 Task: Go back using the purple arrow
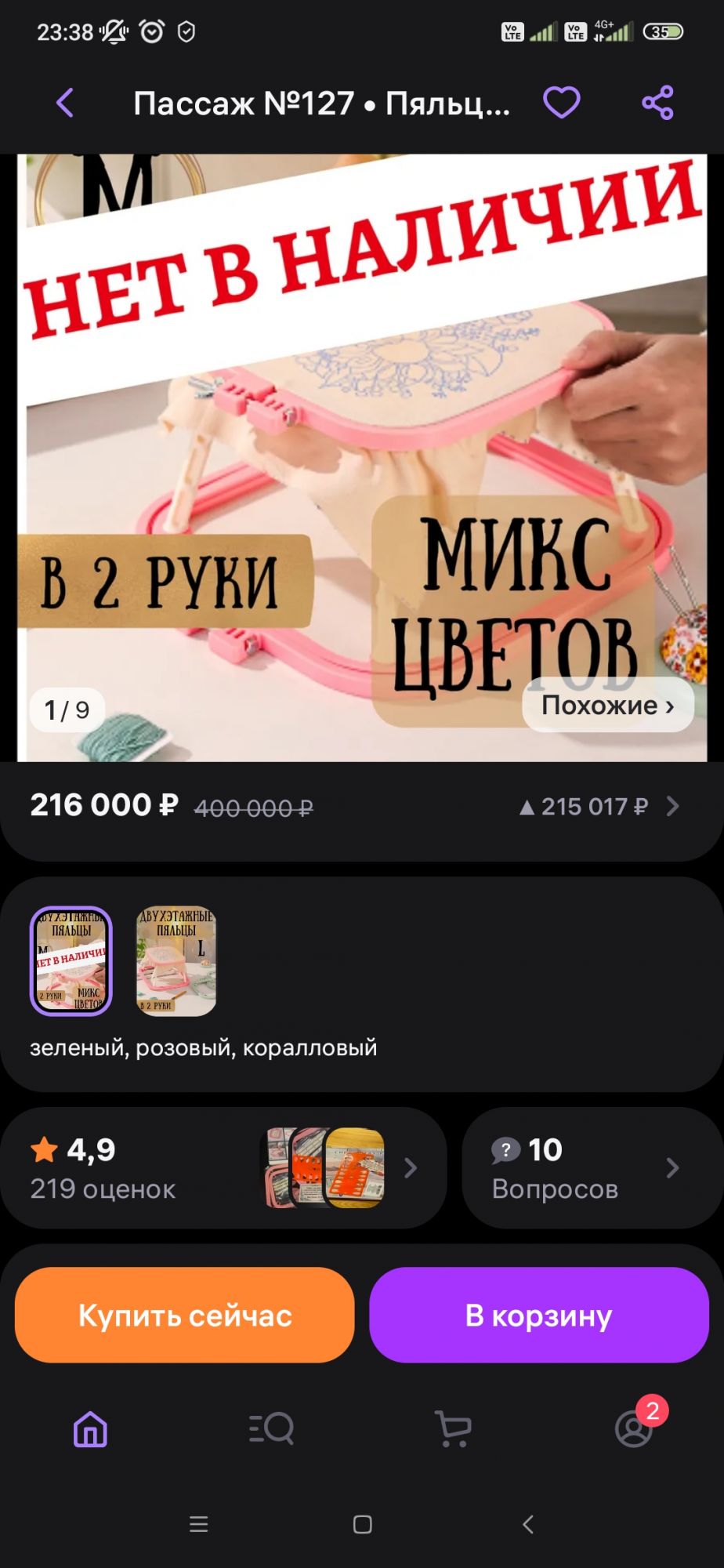click(x=65, y=103)
